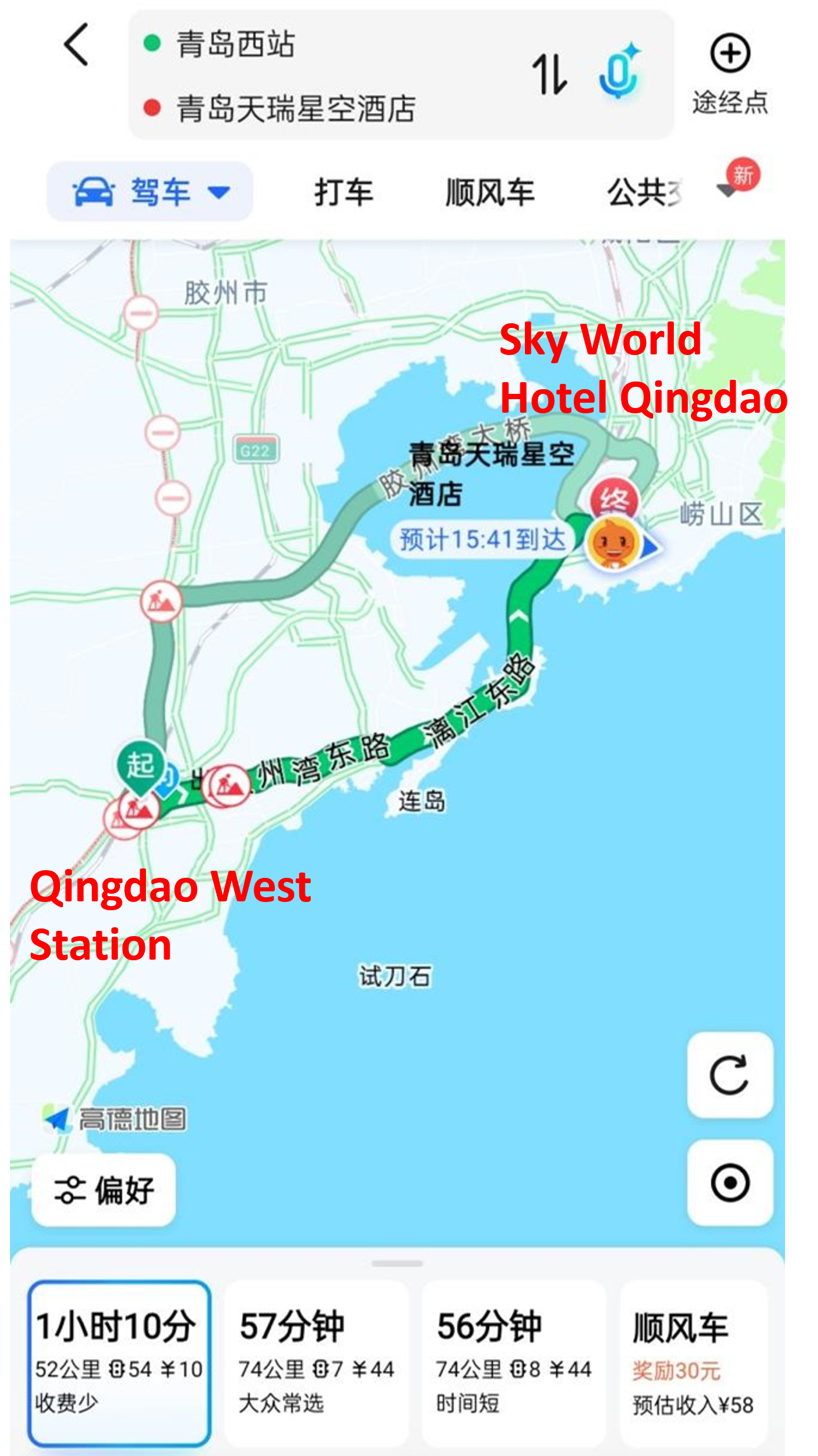The width and height of the screenshot is (818, 1456).
Task: Open the 驾车 driving mode dropdown
Action: 150,192
